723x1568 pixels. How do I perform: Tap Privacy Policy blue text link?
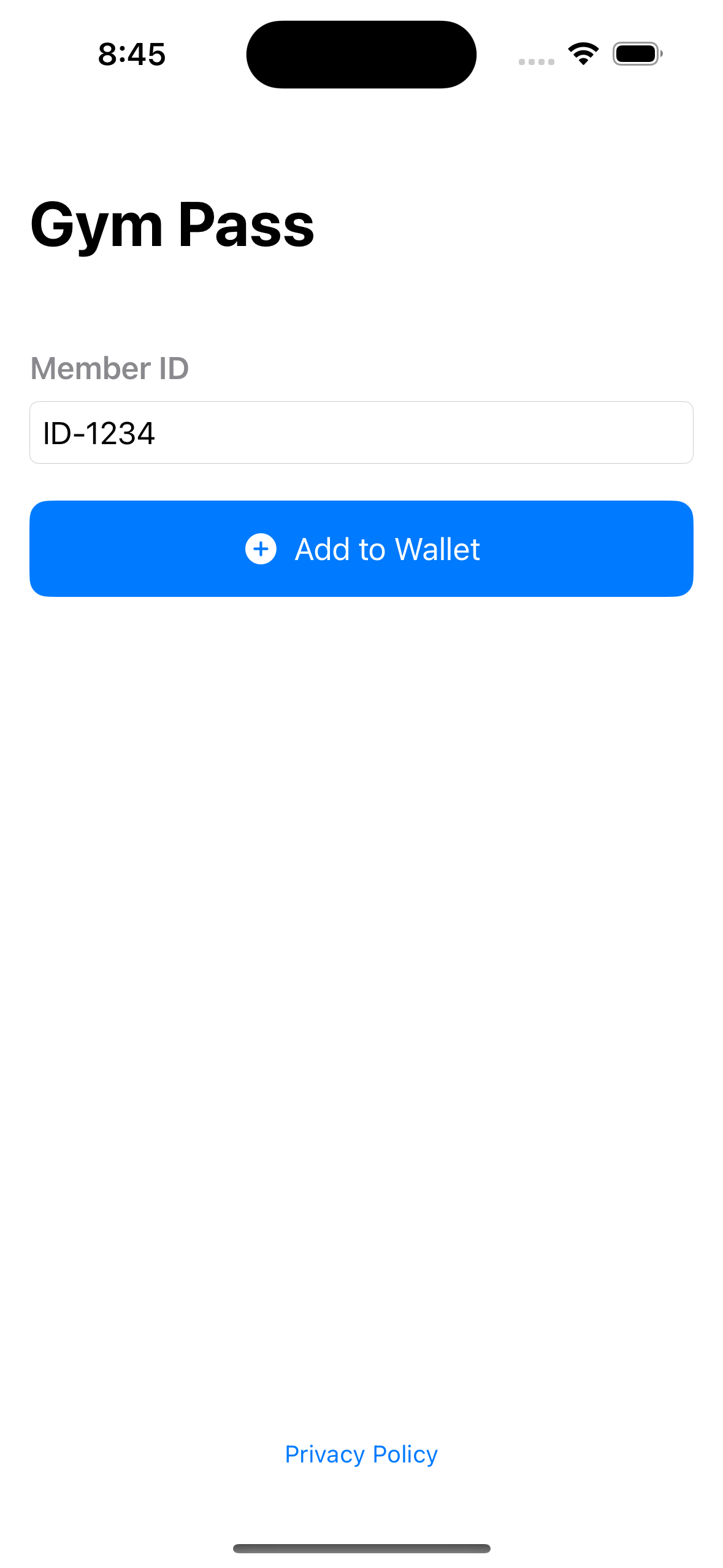click(x=361, y=1453)
